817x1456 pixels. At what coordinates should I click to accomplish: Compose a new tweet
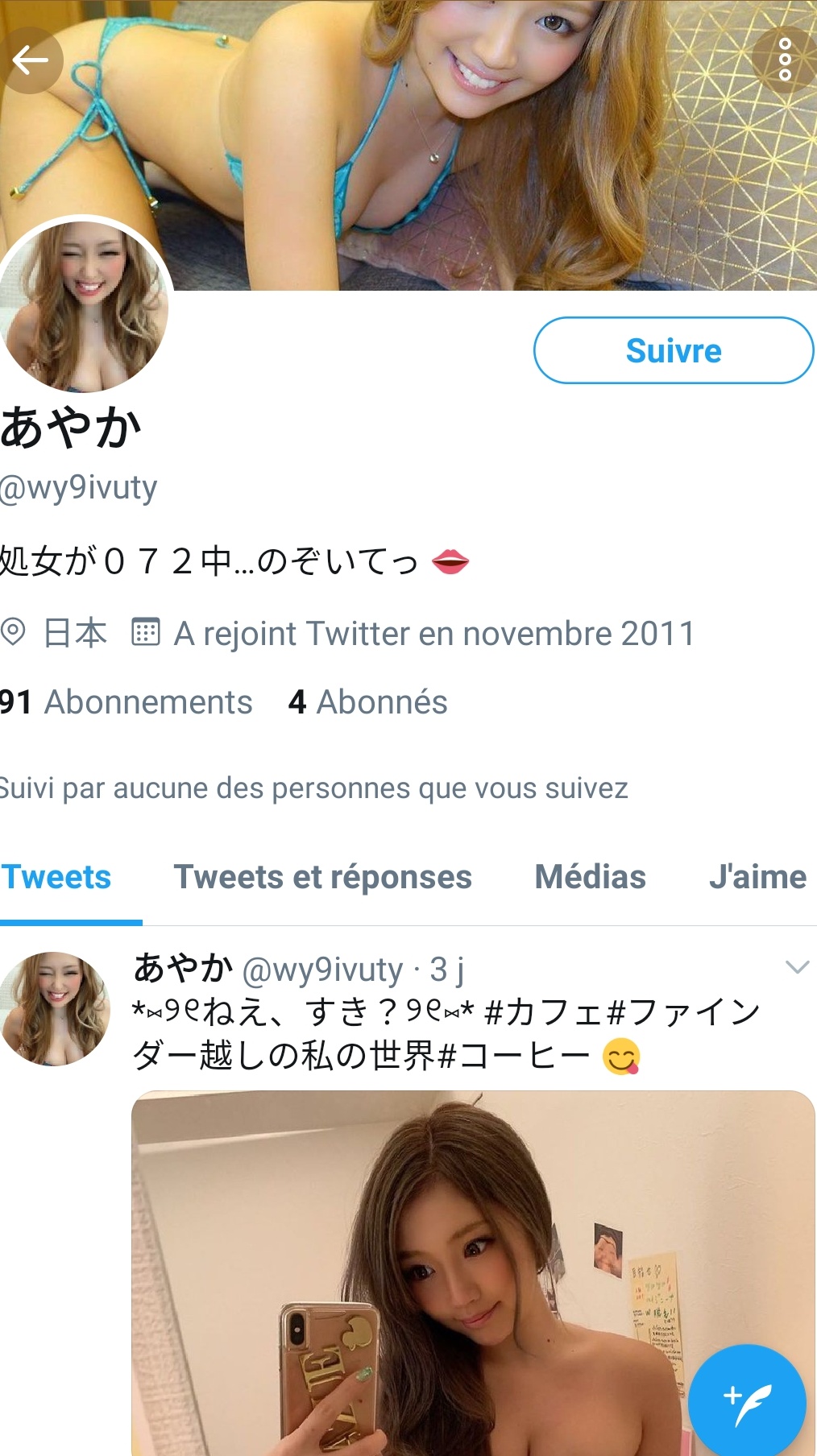pos(747,1402)
